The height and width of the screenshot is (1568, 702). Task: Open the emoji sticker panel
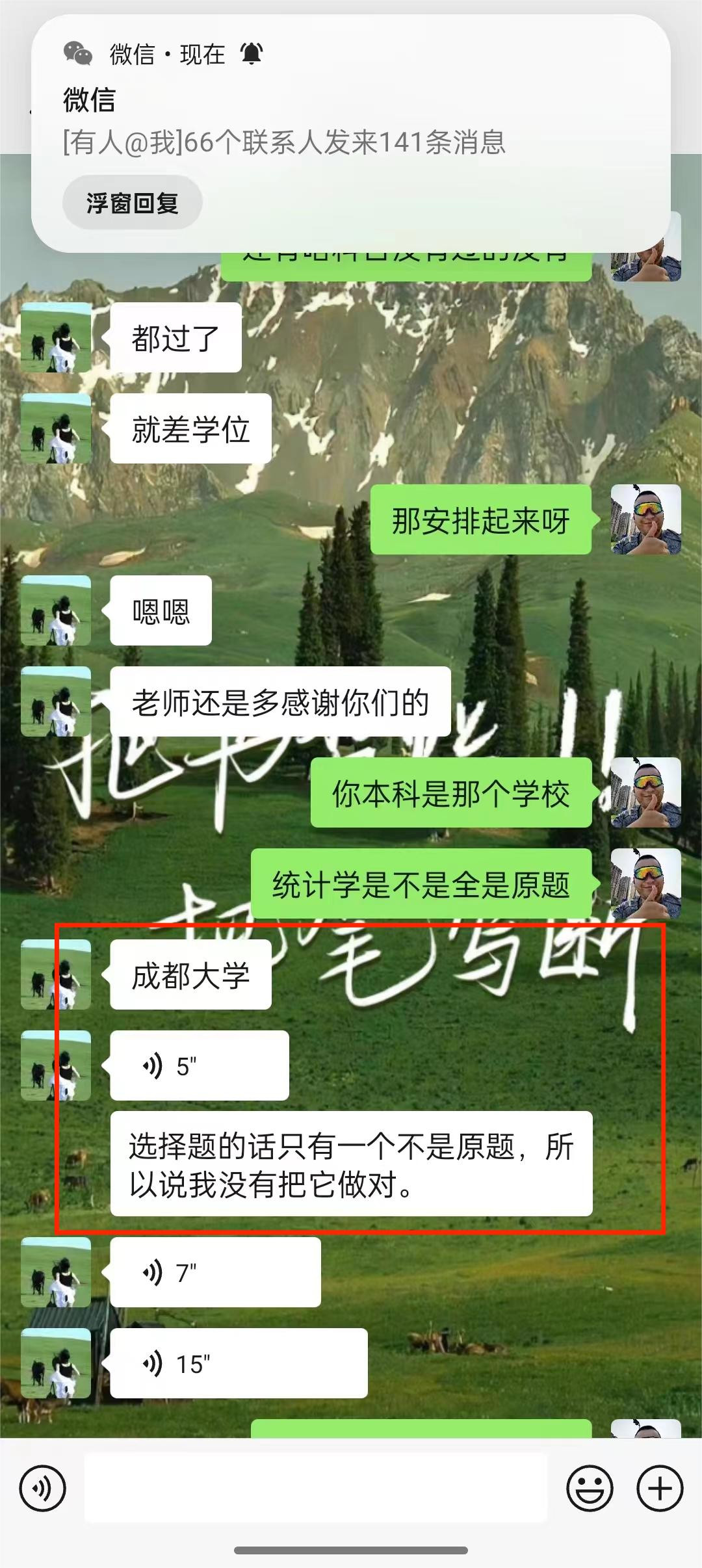click(590, 1488)
